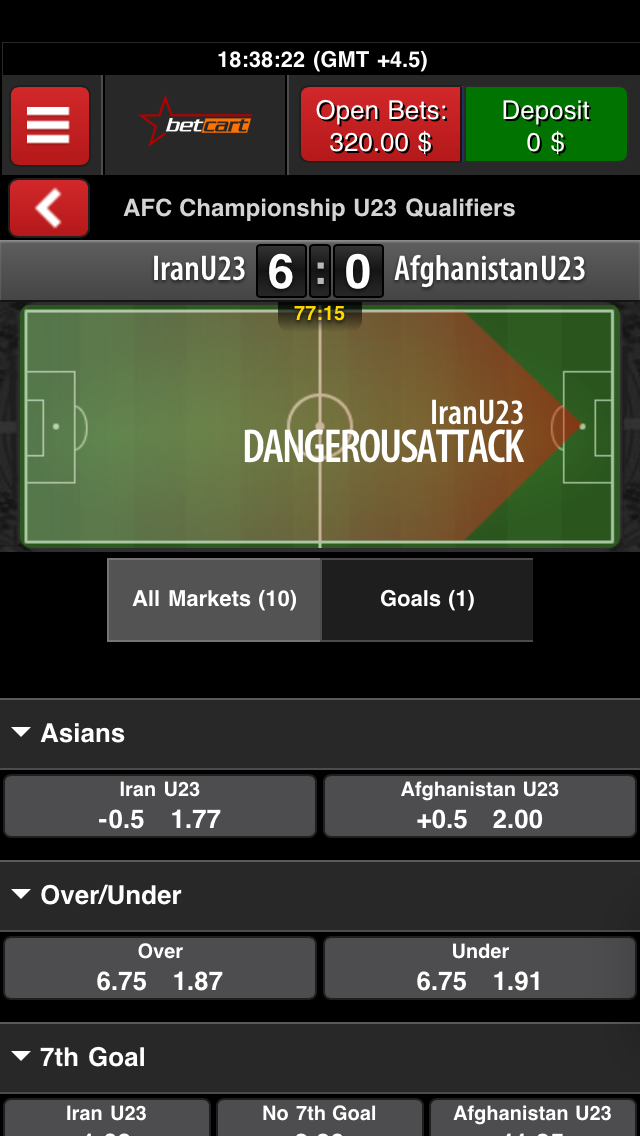View Open Bets 320.00 $

point(381,126)
